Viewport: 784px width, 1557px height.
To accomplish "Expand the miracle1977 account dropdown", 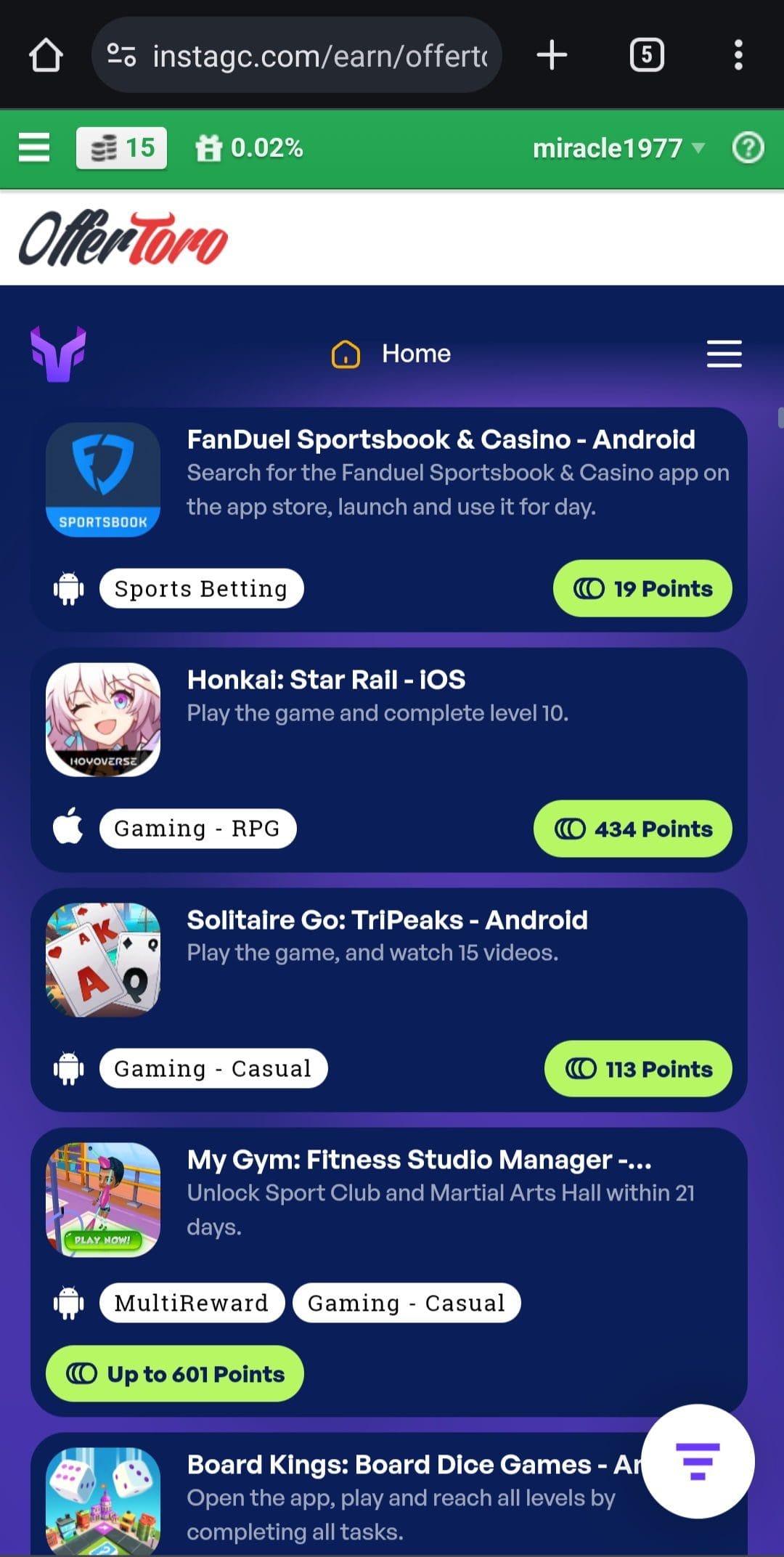I will point(618,148).
